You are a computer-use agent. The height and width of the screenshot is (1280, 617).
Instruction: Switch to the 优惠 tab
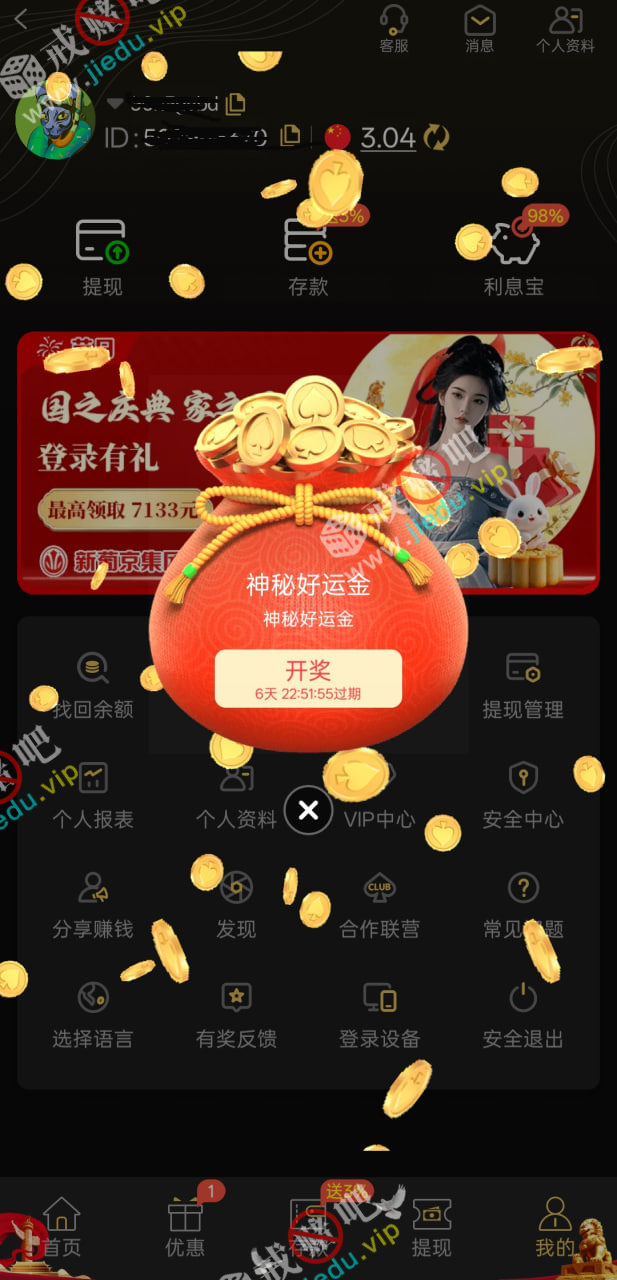[x=185, y=1226]
